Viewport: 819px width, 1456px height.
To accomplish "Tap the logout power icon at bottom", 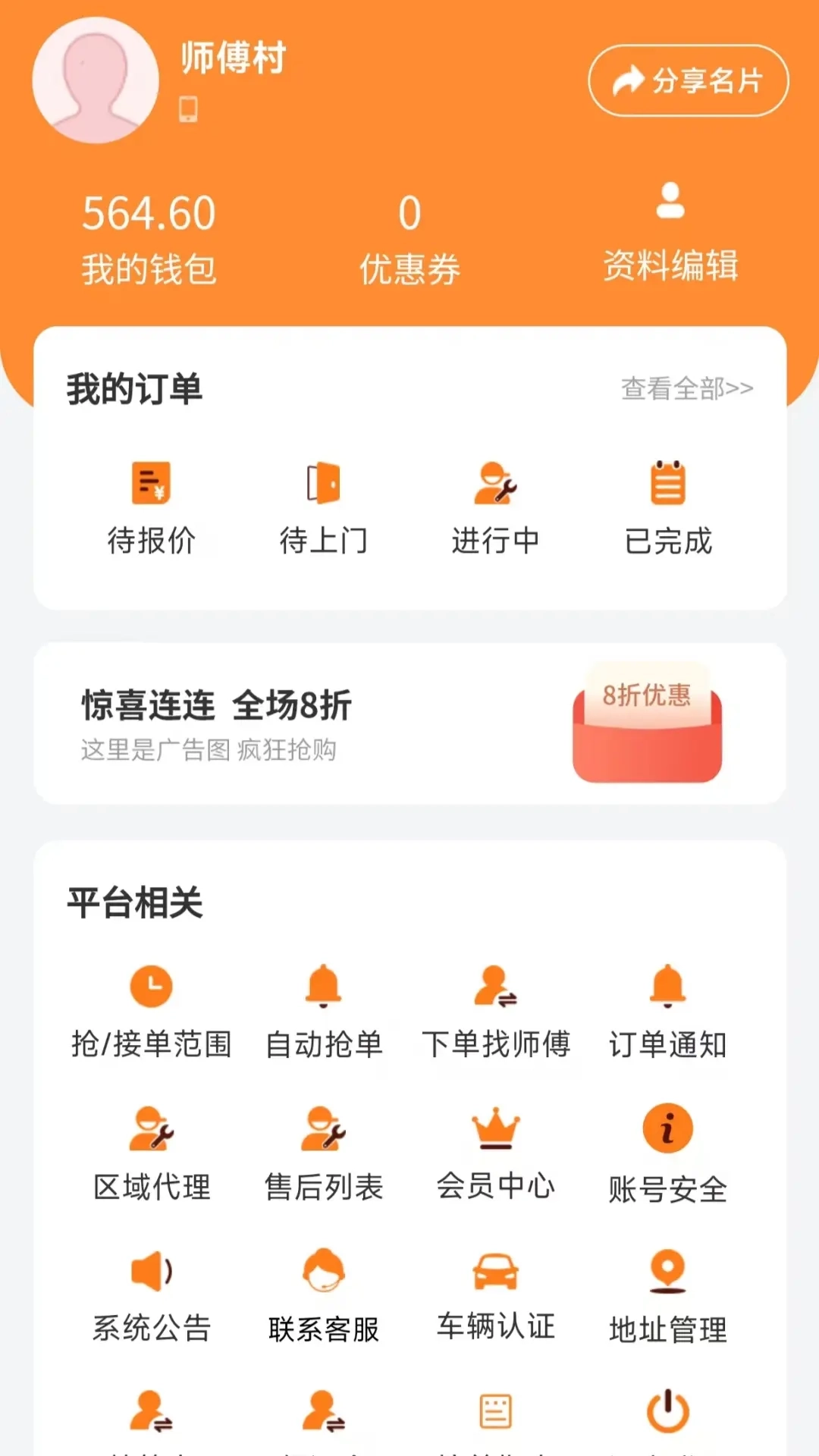I will pos(667,1410).
